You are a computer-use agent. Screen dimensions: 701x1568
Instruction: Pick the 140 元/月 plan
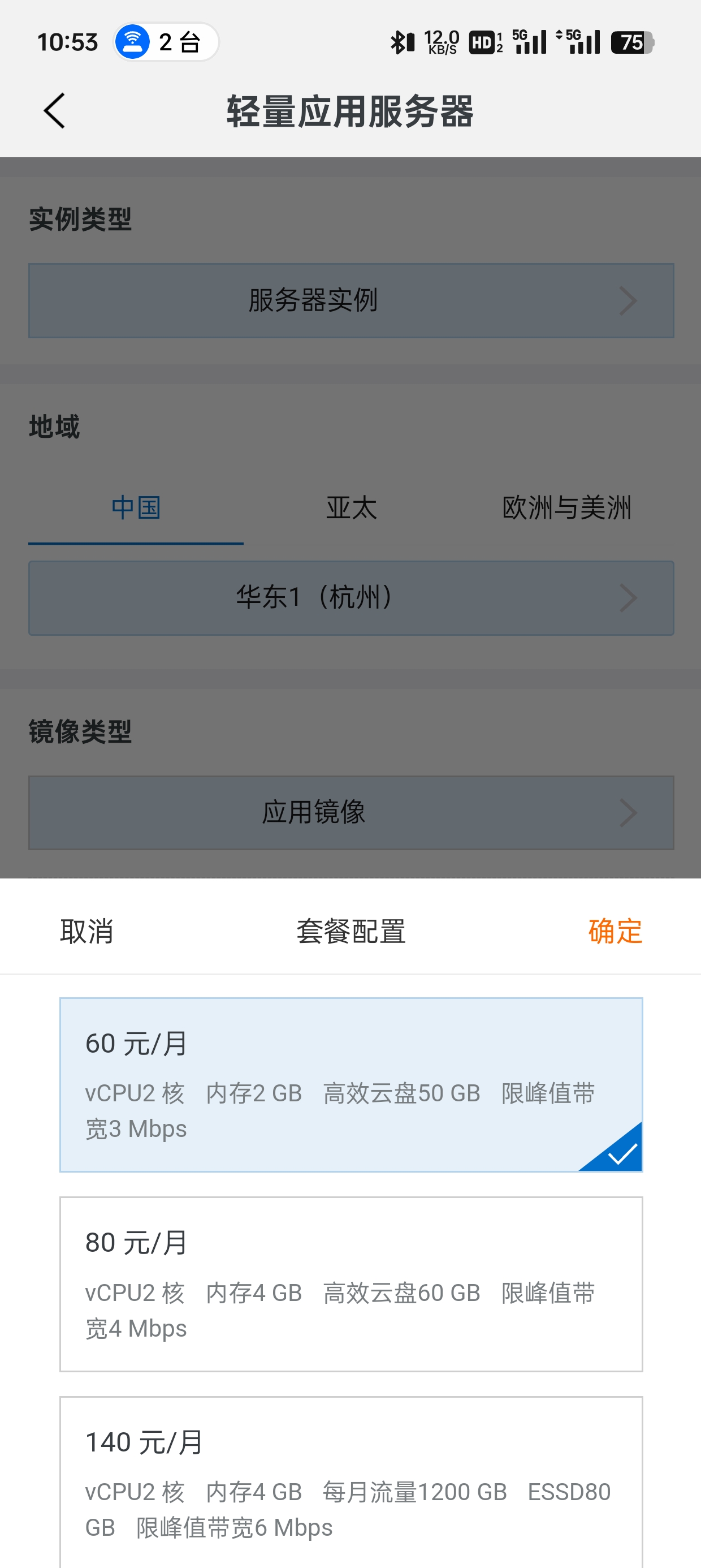pyautogui.click(x=350, y=1481)
